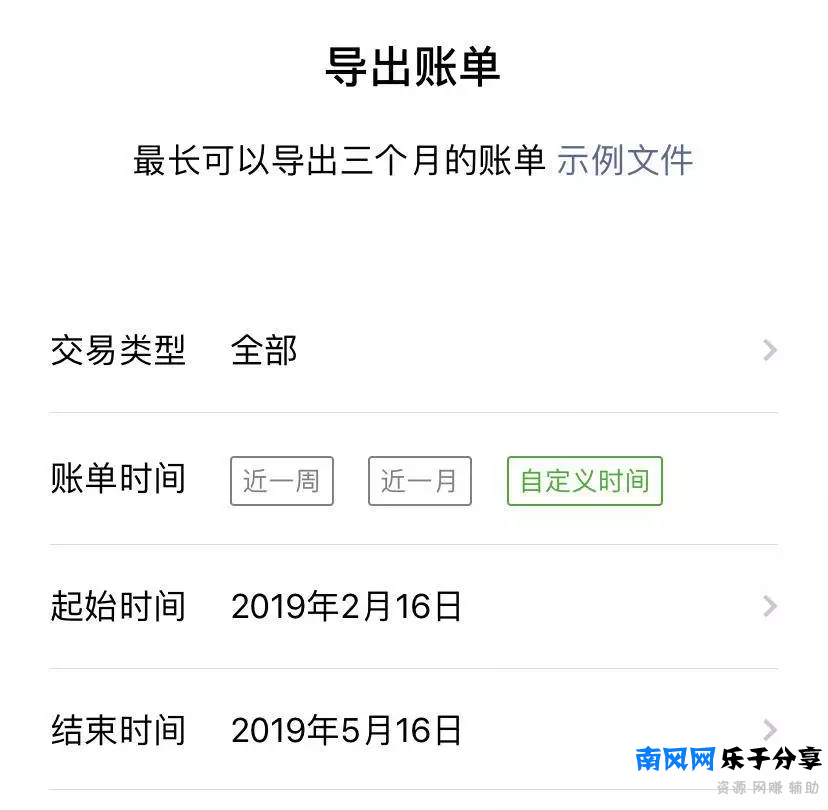Change the 起始时间 start date
The width and height of the screenshot is (828, 810).
[x=413, y=607]
